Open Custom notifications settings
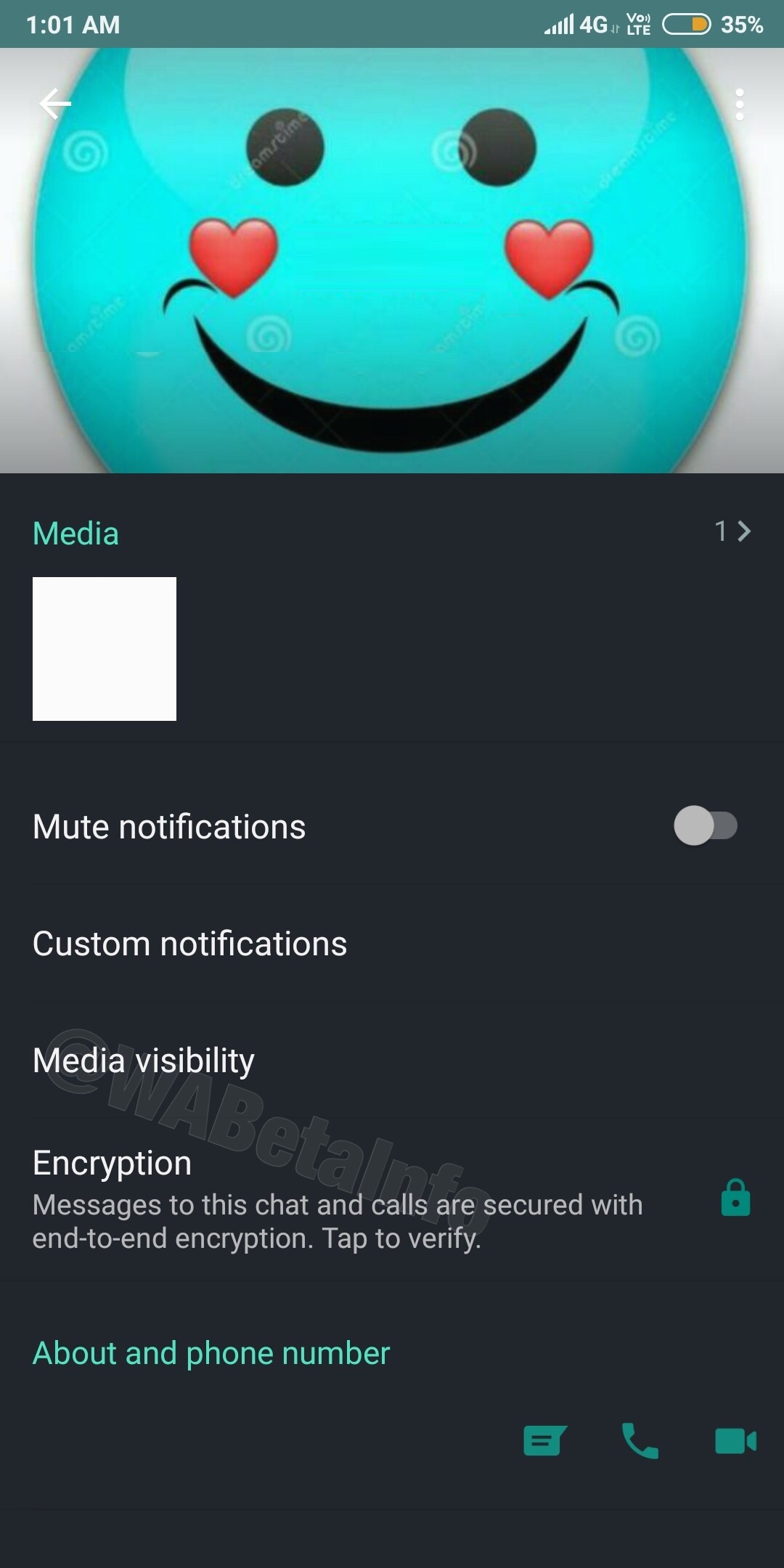 tap(190, 944)
